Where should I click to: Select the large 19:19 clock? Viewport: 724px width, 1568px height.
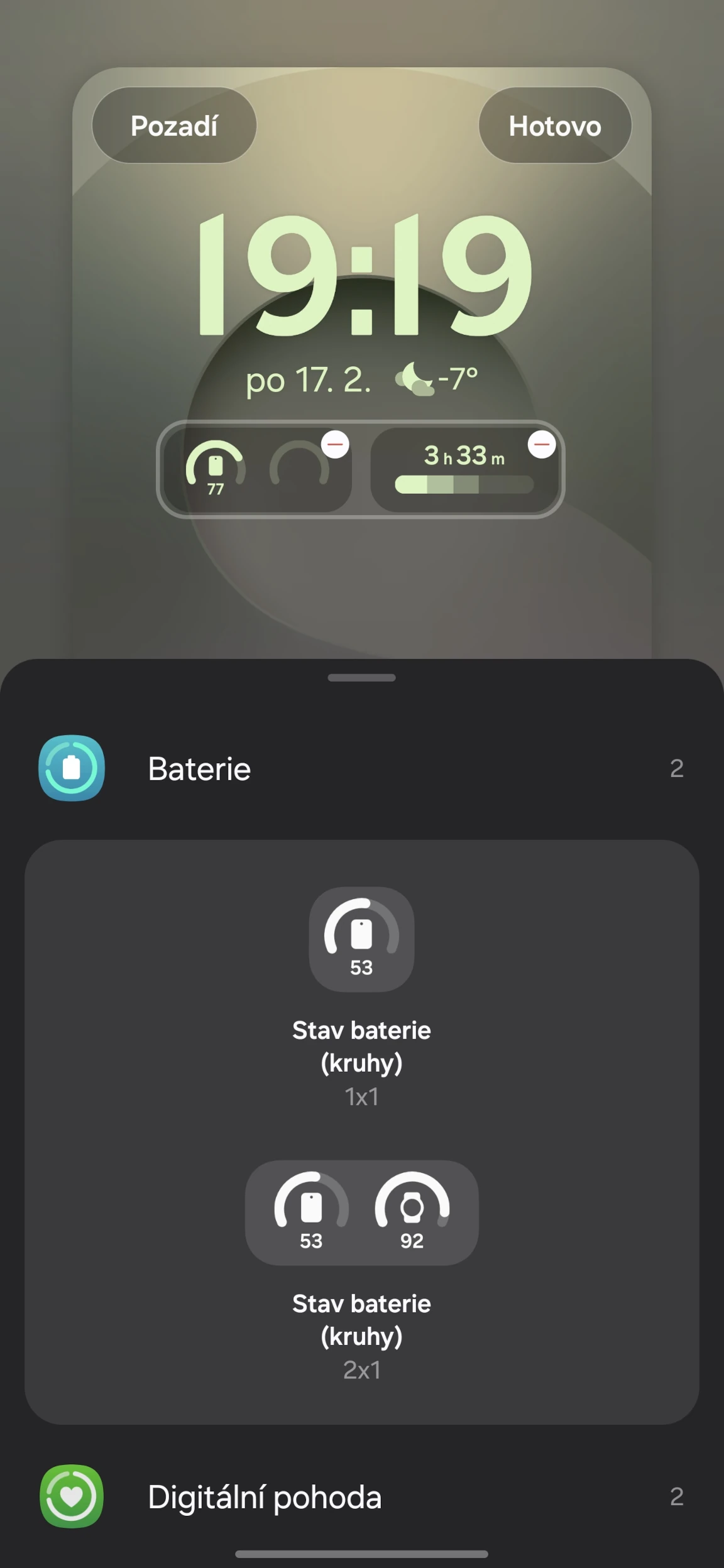(363, 275)
